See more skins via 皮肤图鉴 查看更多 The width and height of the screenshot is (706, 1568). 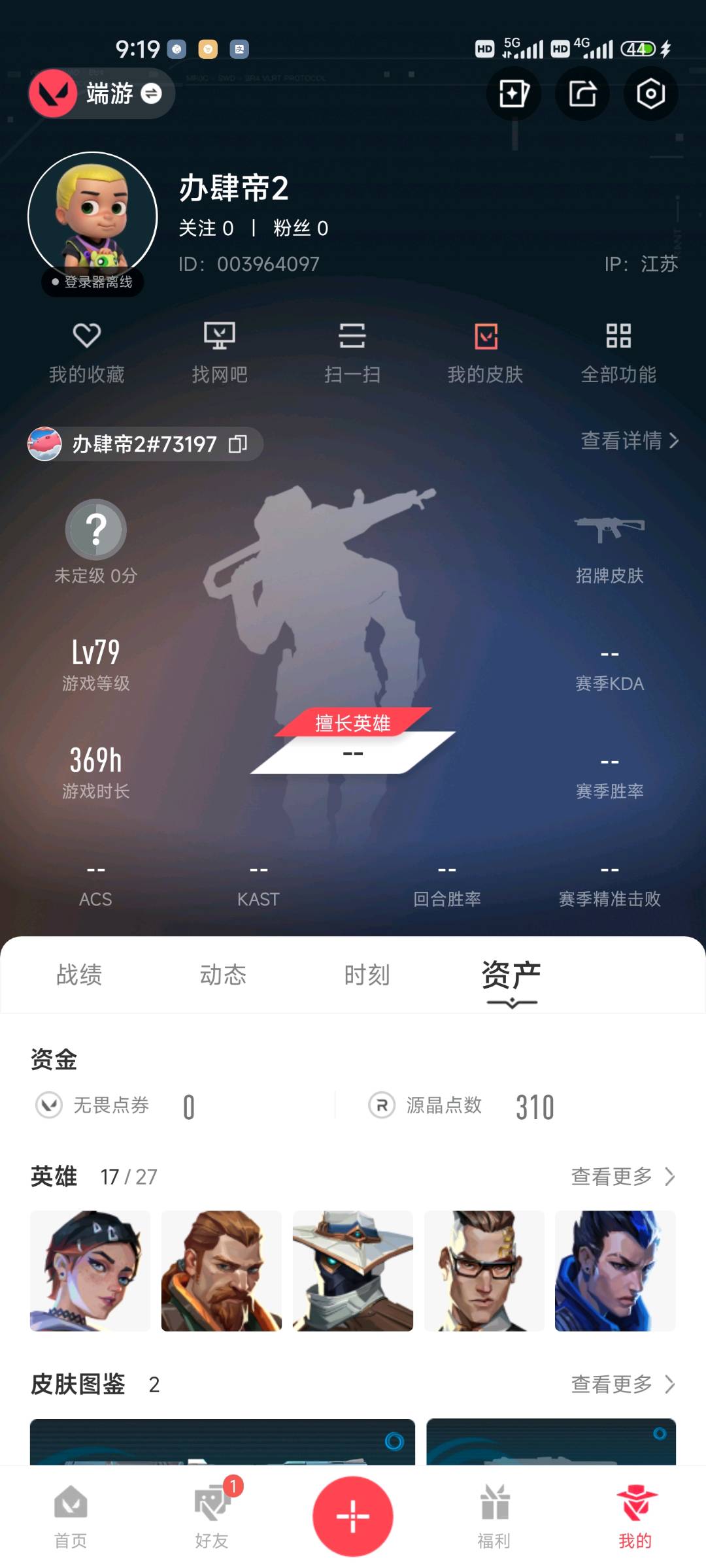click(622, 1384)
